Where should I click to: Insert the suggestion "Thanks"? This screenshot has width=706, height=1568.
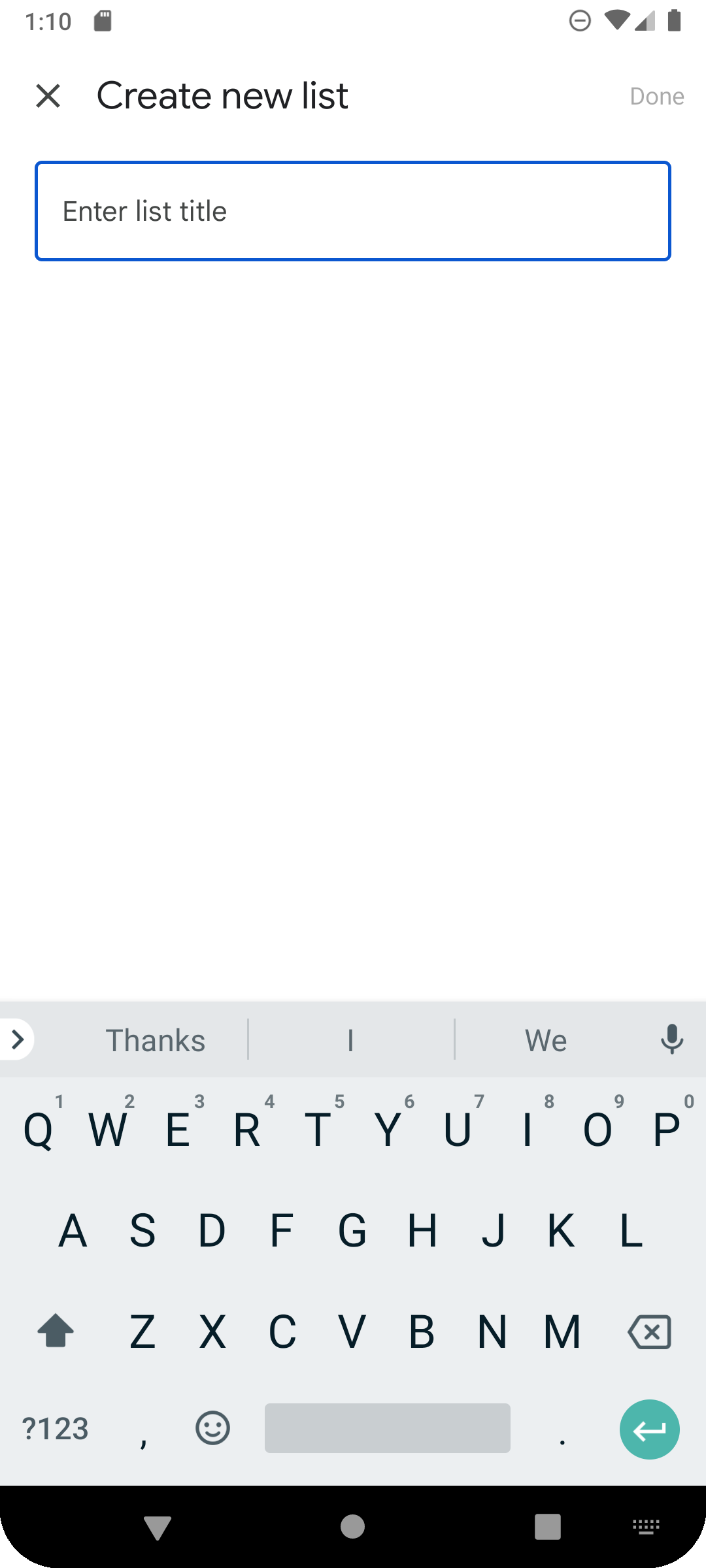click(156, 1040)
